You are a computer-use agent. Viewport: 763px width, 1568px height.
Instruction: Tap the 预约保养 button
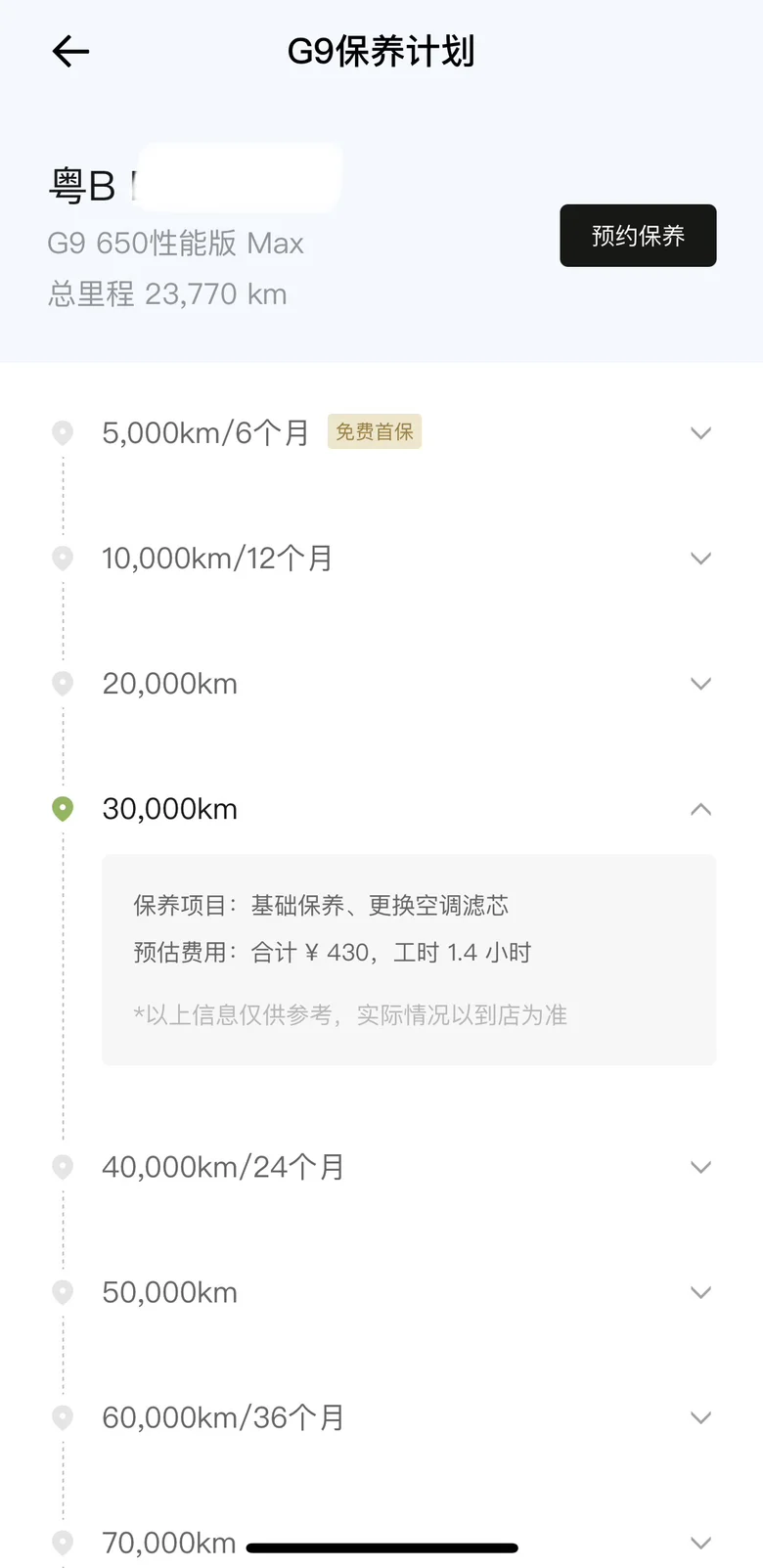tap(638, 236)
